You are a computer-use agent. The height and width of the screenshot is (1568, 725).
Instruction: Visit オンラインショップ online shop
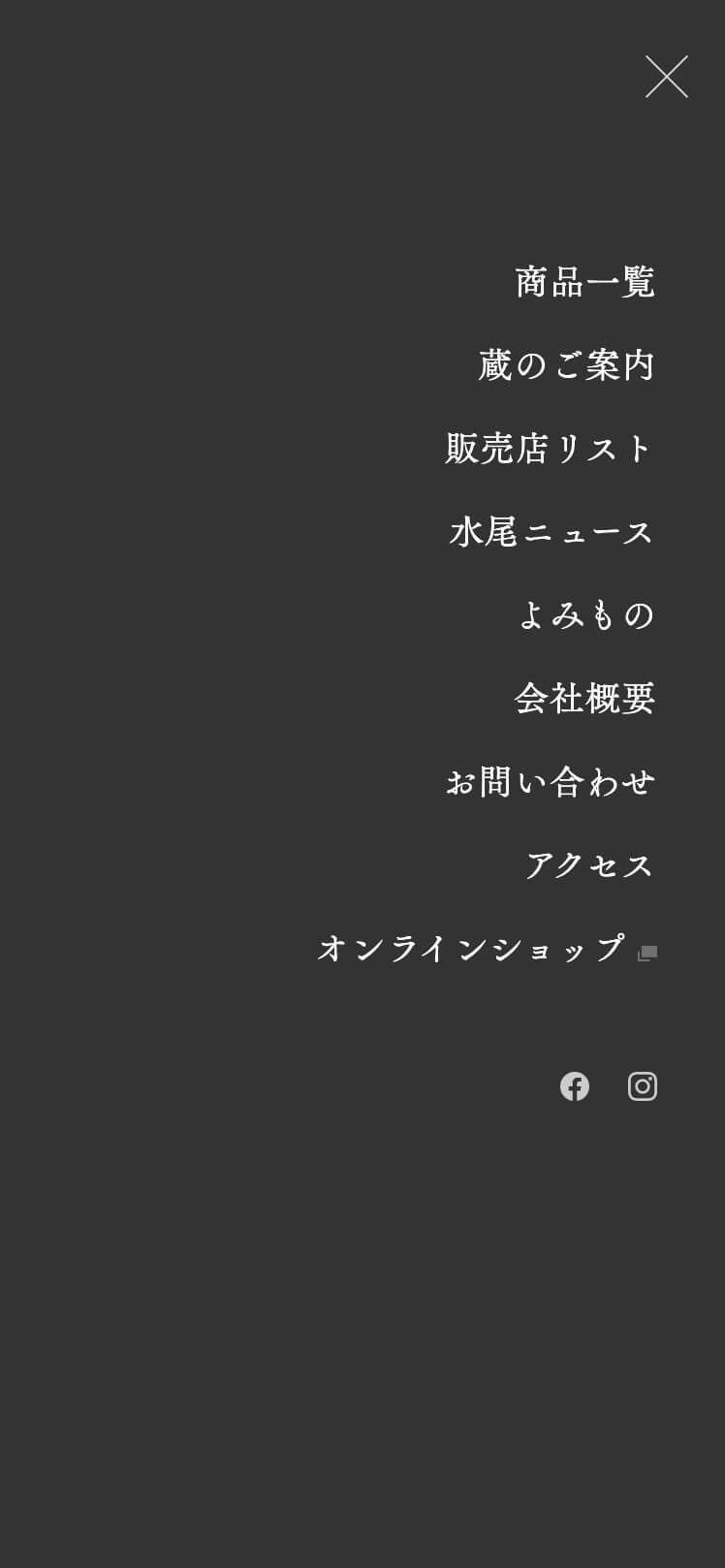click(488, 949)
